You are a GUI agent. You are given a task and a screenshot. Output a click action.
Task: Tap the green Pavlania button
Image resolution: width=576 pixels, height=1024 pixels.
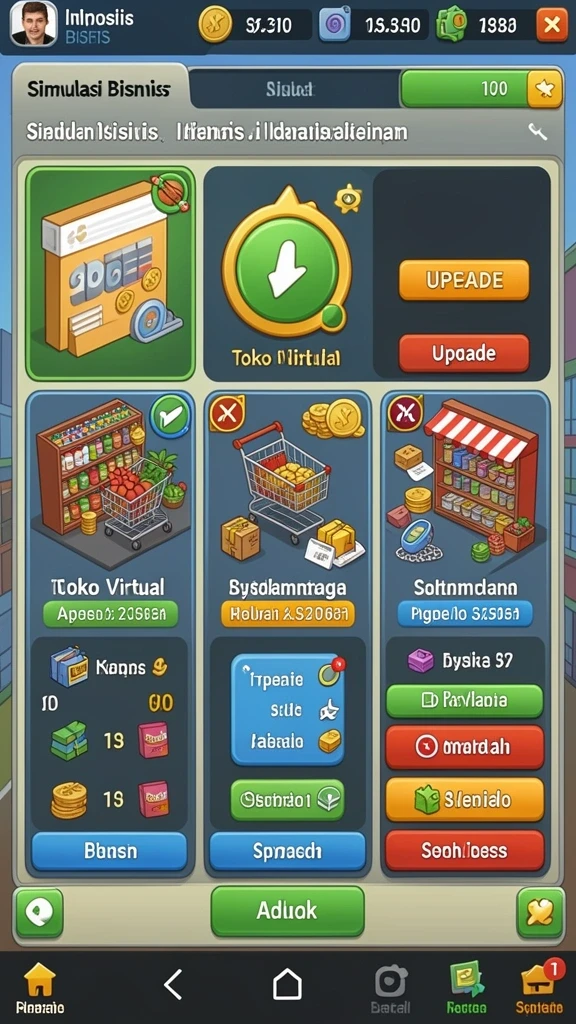464,701
